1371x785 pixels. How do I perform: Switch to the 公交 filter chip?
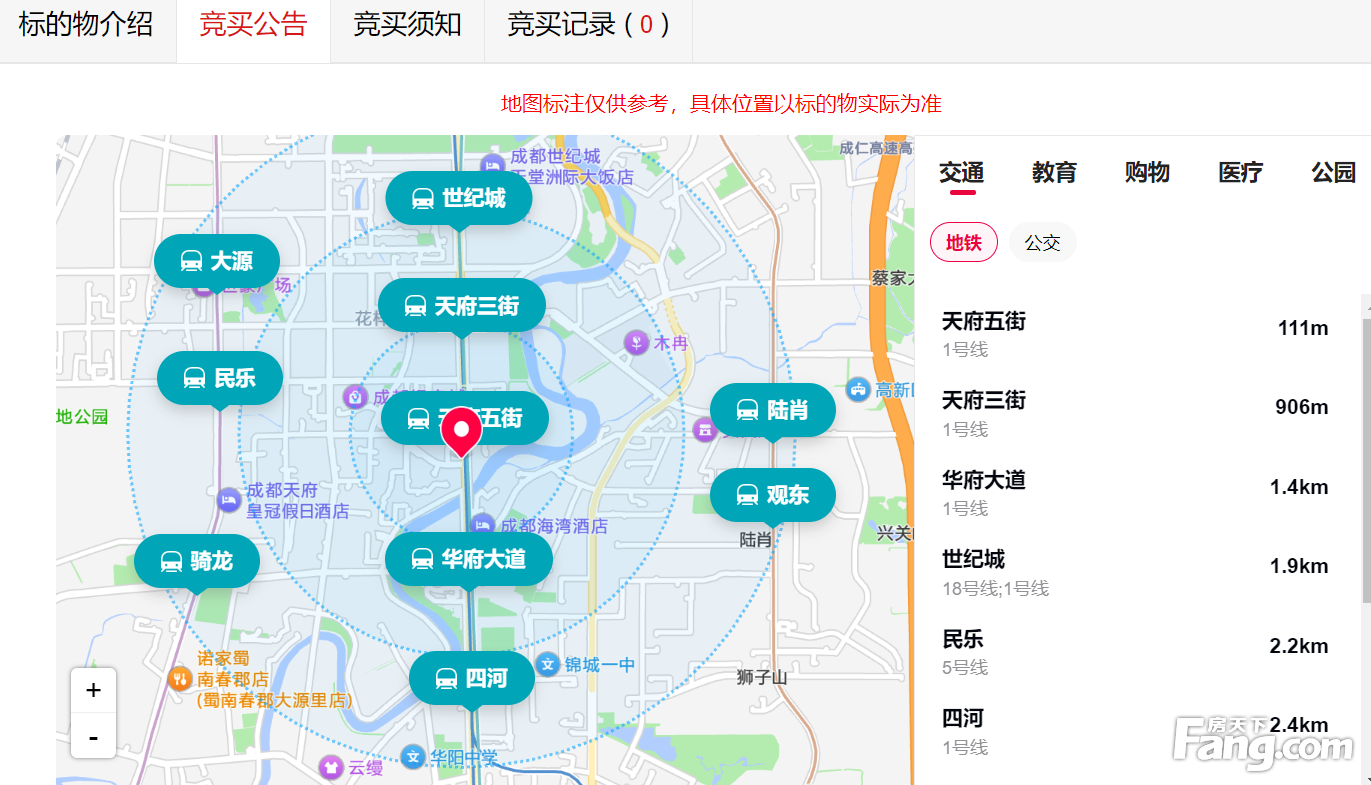click(x=1042, y=242)
